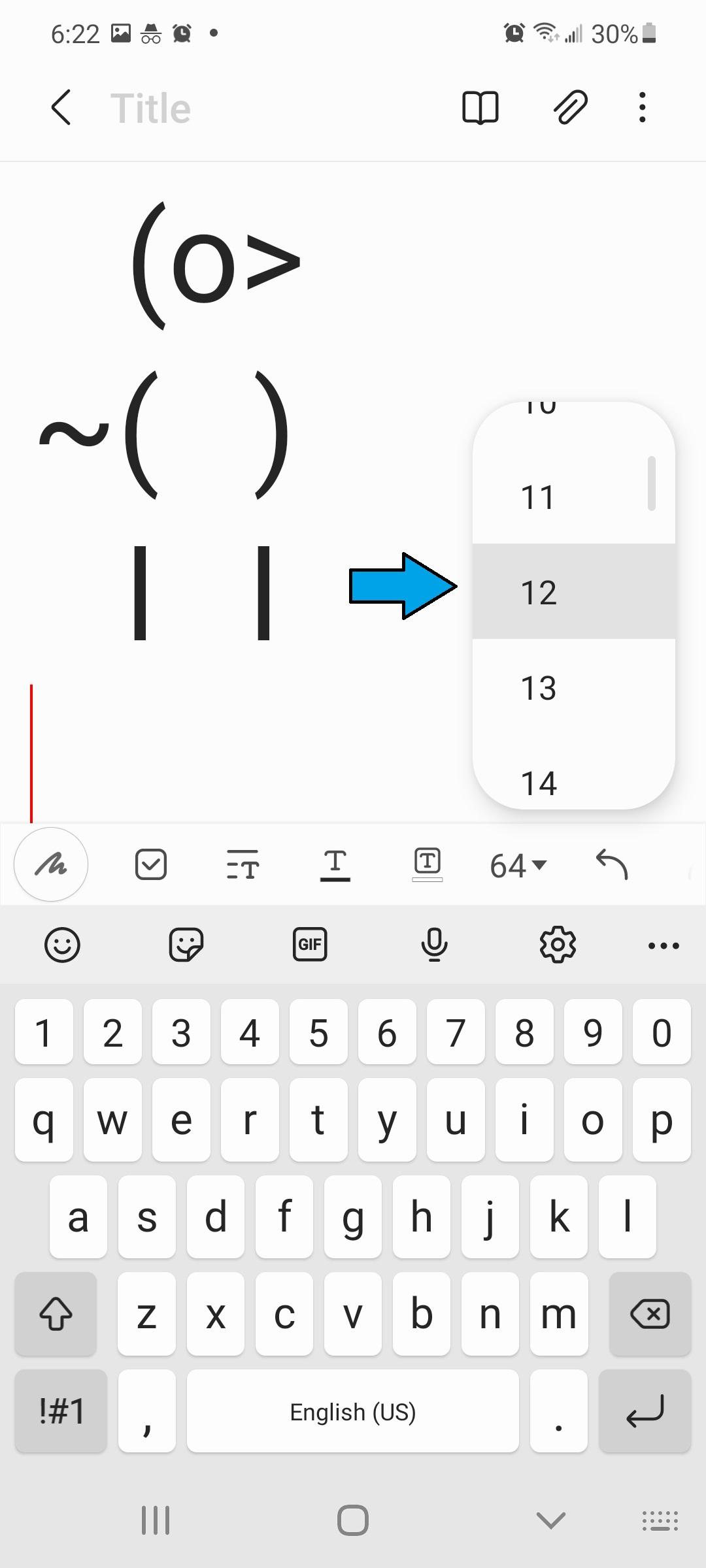Insert a to-do checkbox item
The height and width of the screenshot is (1568, 706).
point(152,864)
